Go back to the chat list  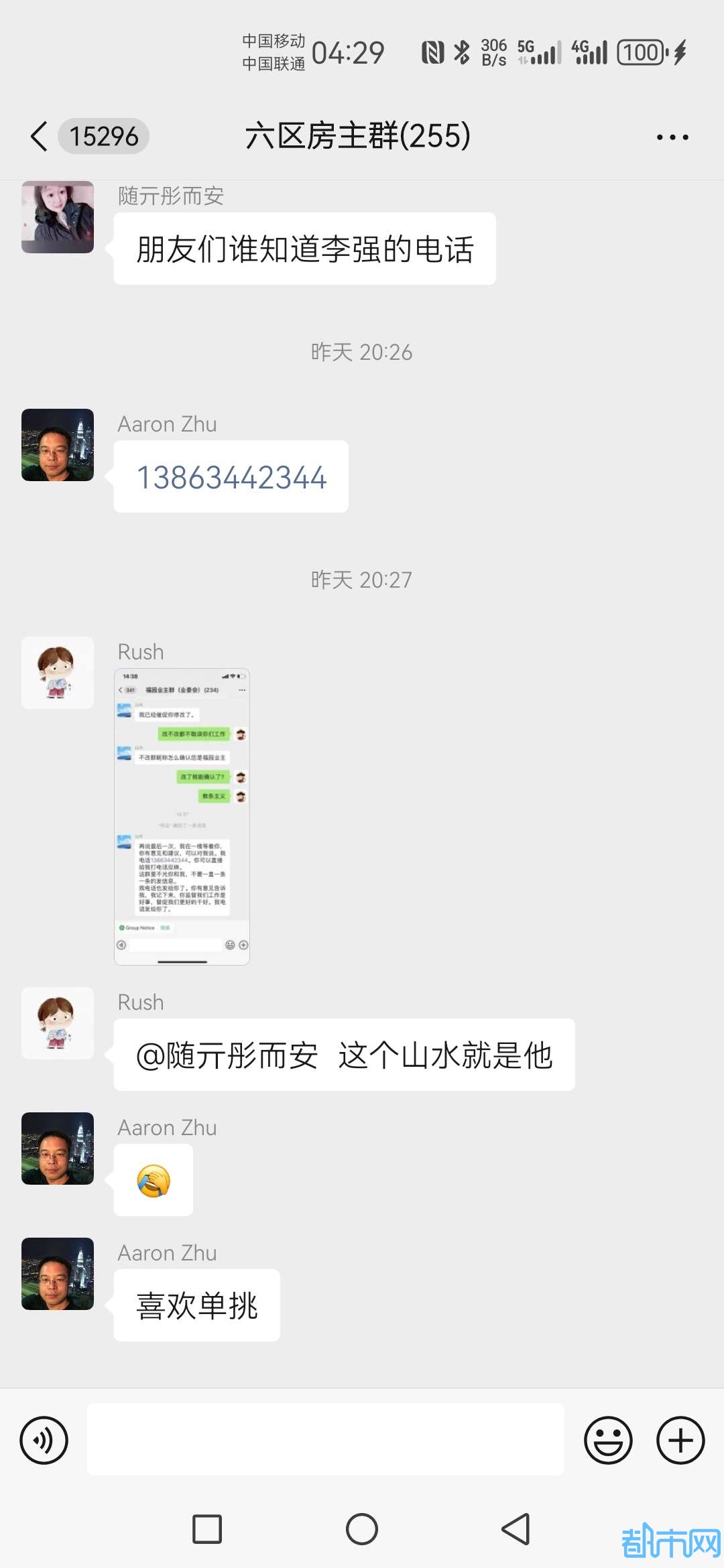40,137
